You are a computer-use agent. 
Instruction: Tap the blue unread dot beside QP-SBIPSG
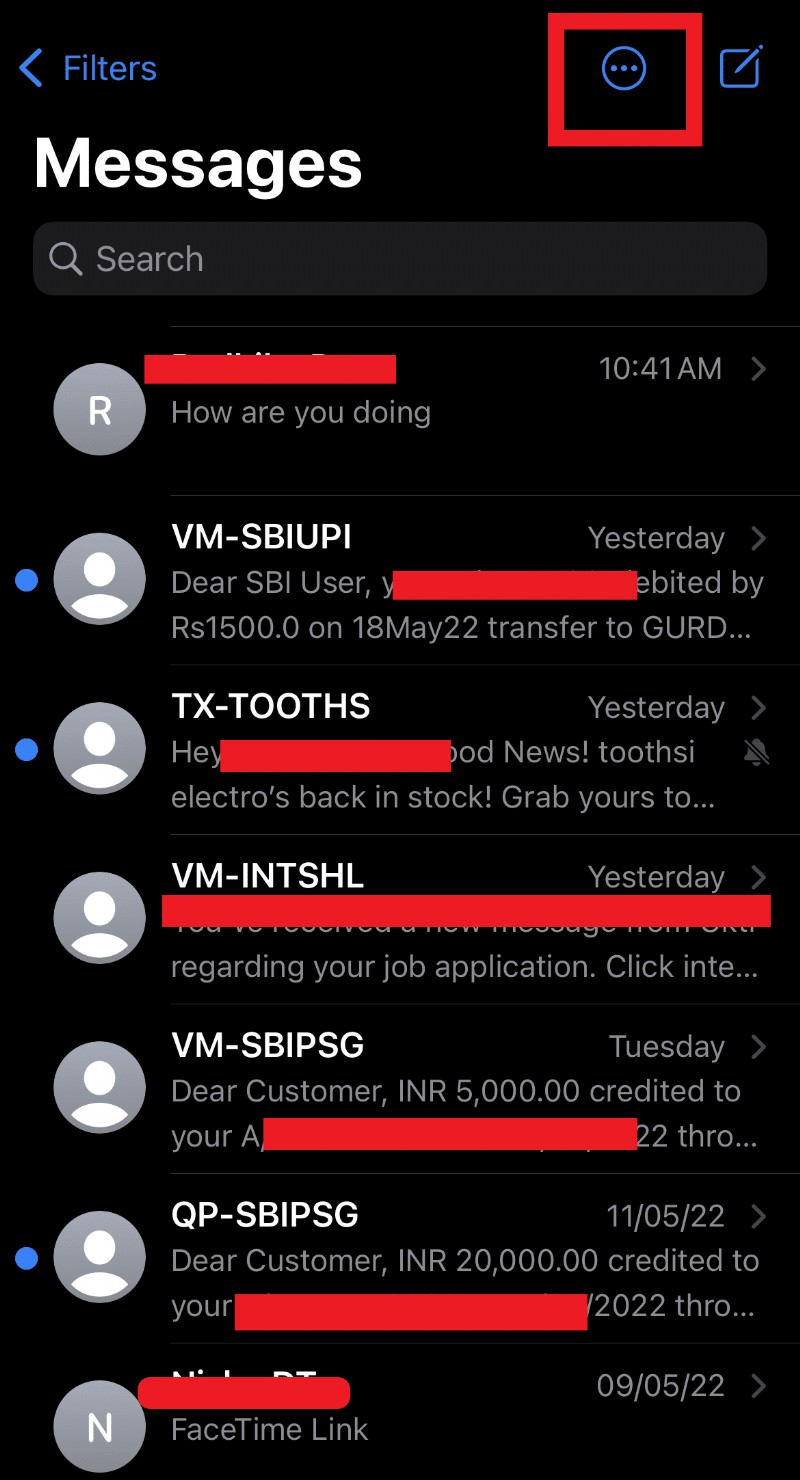[24, 1259]
